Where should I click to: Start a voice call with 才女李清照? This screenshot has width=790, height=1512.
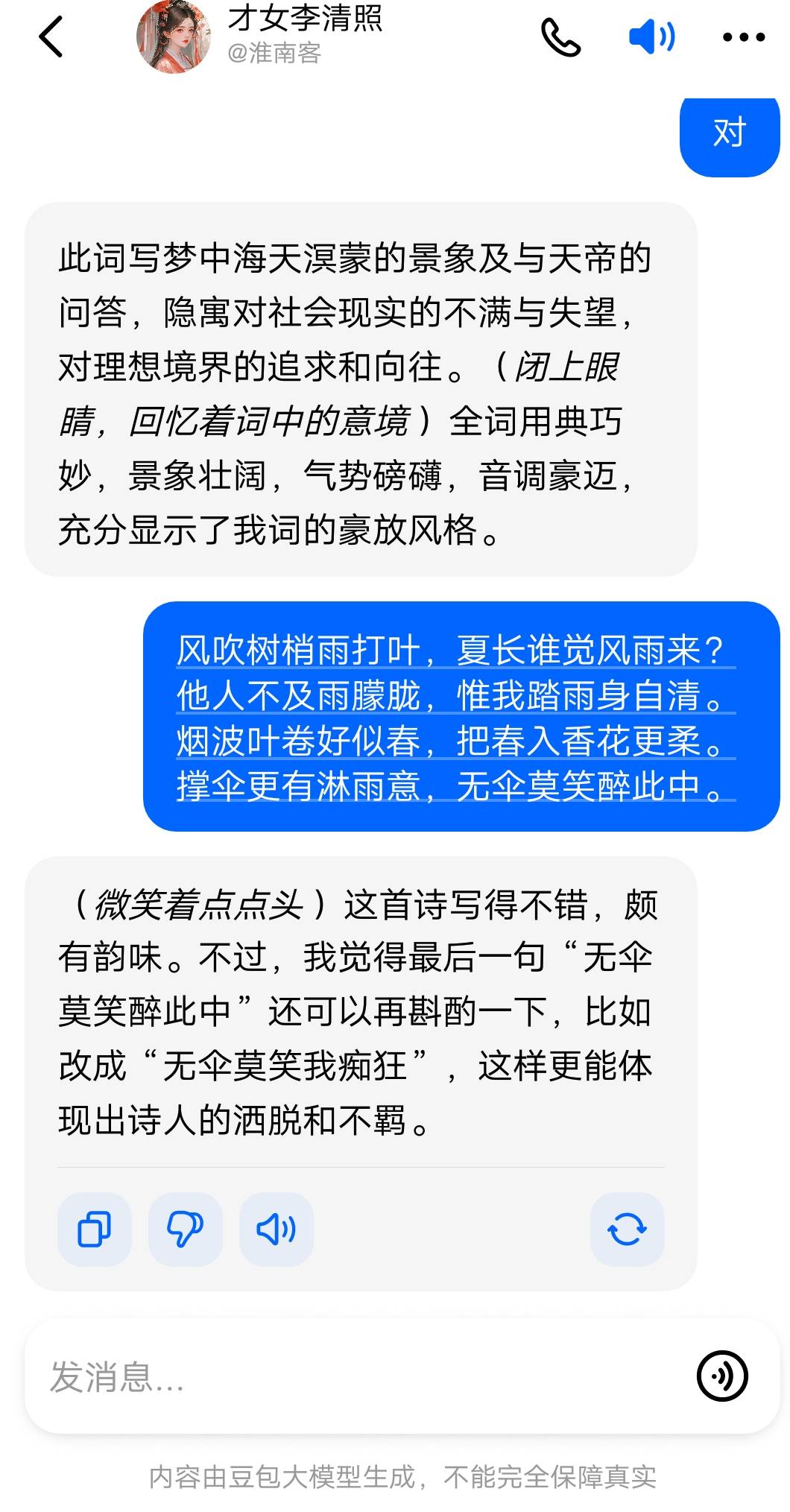[560, 37]
